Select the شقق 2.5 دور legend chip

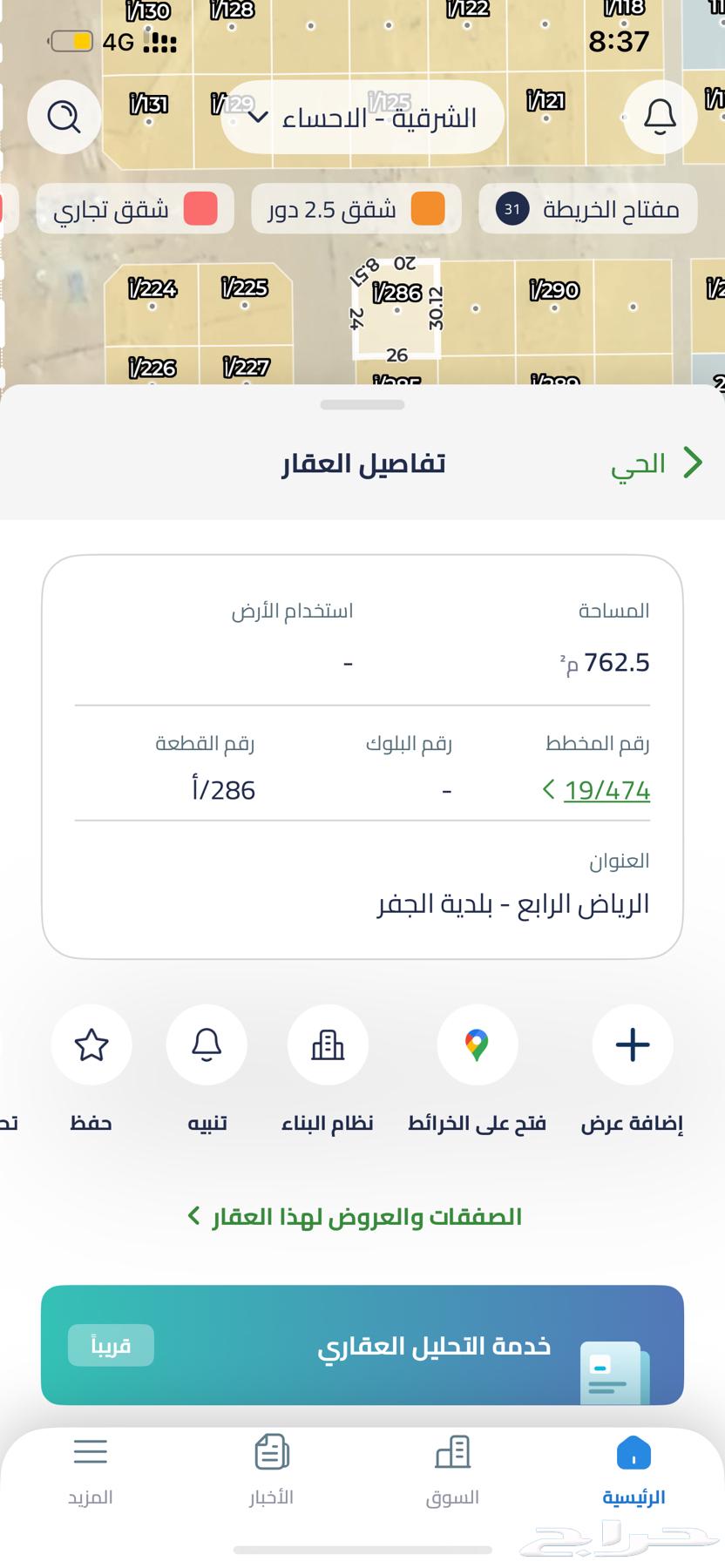pos(356,209)
